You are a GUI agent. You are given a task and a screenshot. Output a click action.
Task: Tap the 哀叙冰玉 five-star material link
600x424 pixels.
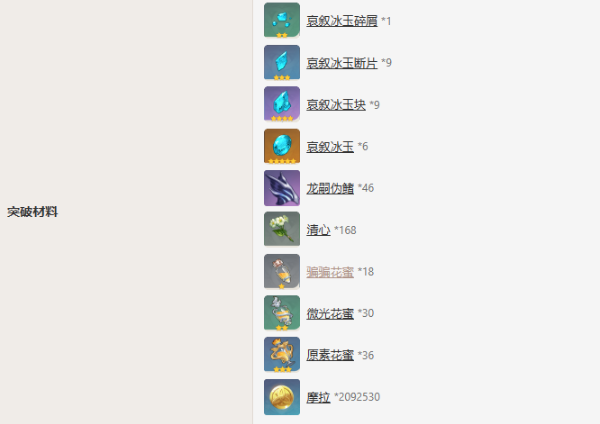click(330, 147)
